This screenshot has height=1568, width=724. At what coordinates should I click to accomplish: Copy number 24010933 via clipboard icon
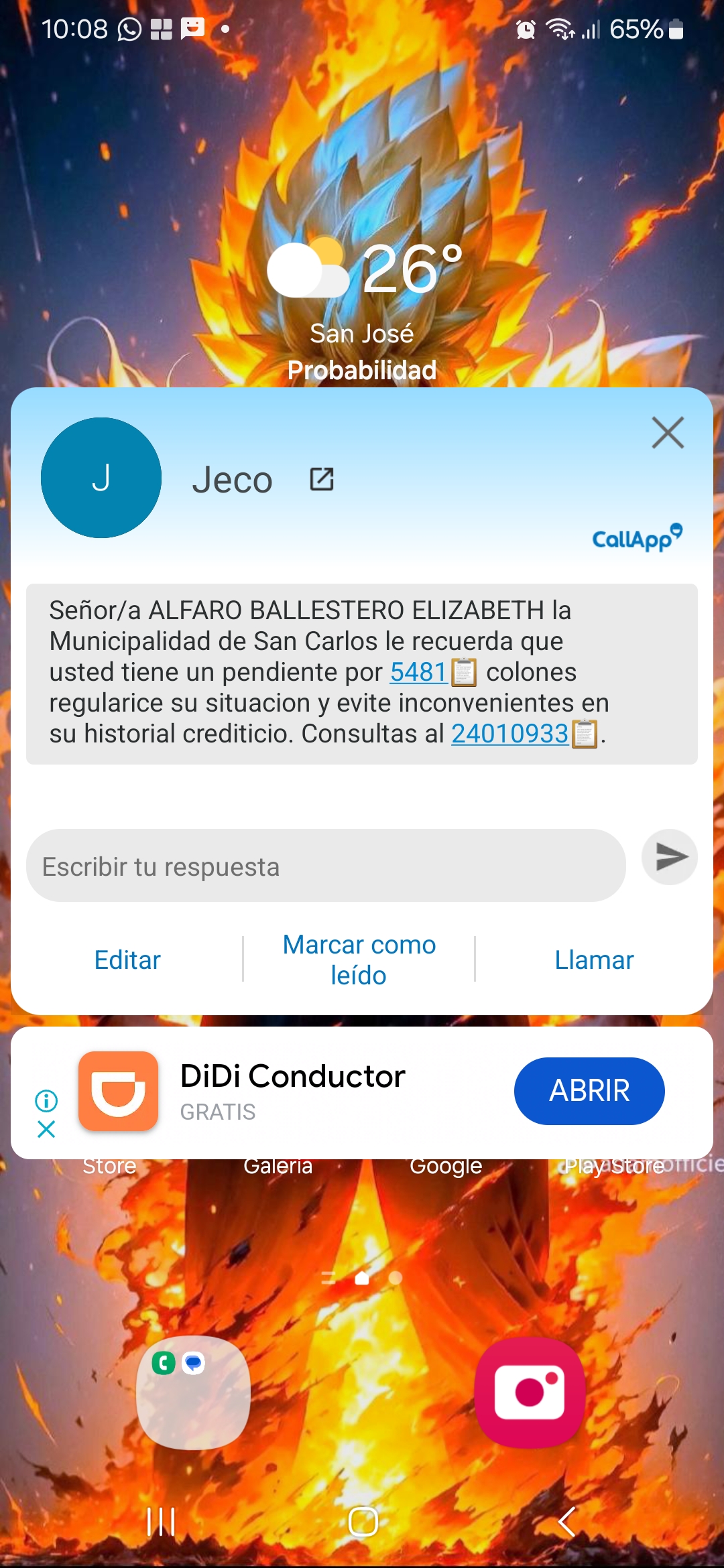(x=585, y=734)
